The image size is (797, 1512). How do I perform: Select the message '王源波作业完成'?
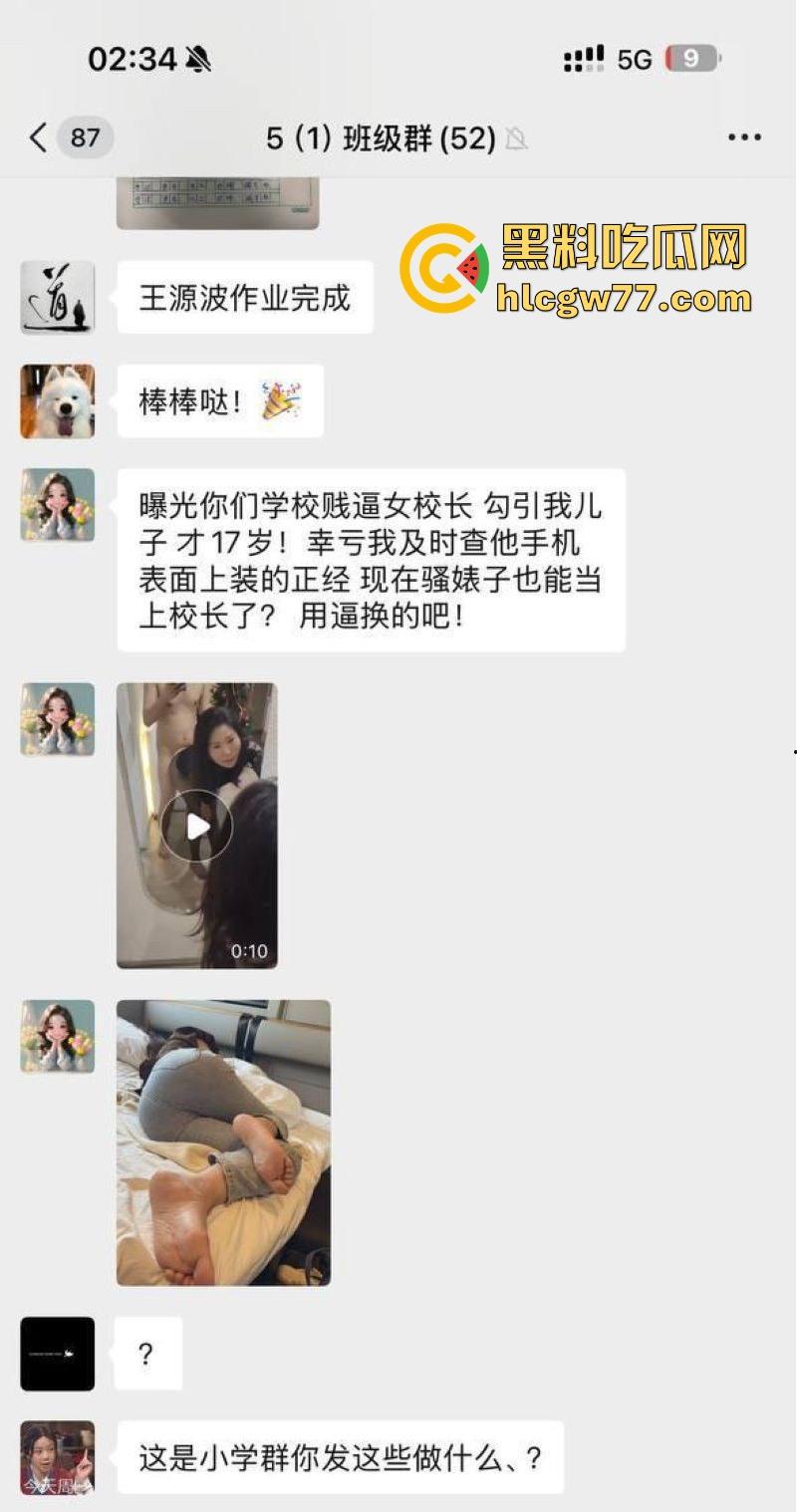click(x=245, y=299)
